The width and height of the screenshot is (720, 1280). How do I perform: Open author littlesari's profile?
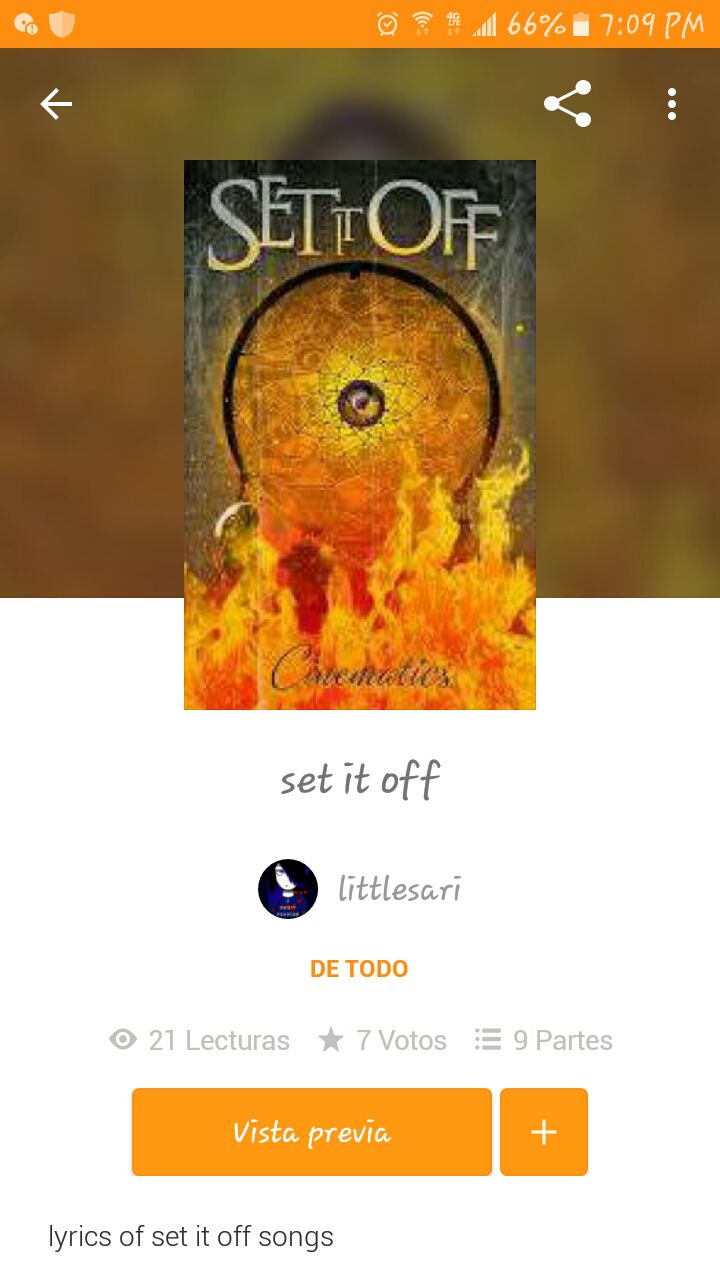click(x=360, y=888)
